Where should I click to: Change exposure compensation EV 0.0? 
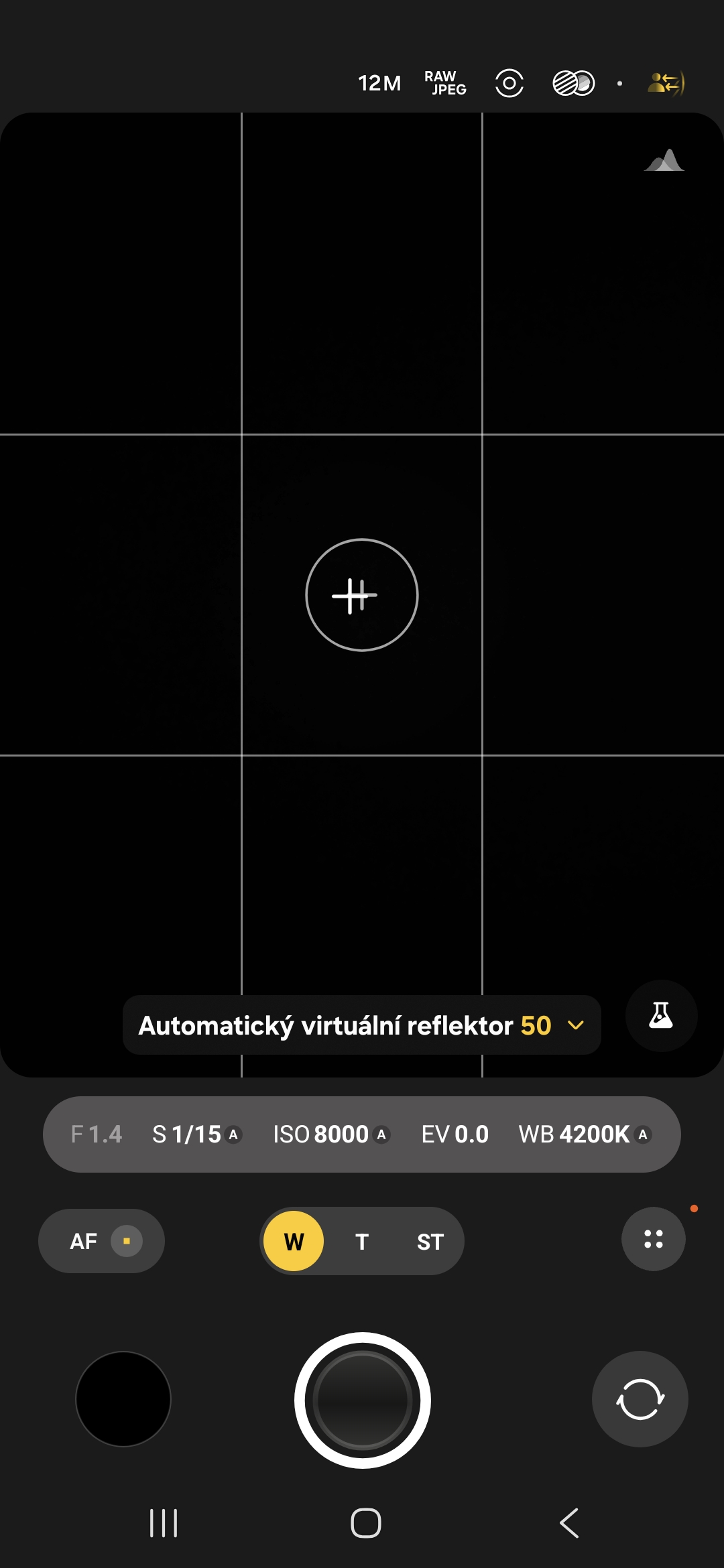[x=455, y=1134]
